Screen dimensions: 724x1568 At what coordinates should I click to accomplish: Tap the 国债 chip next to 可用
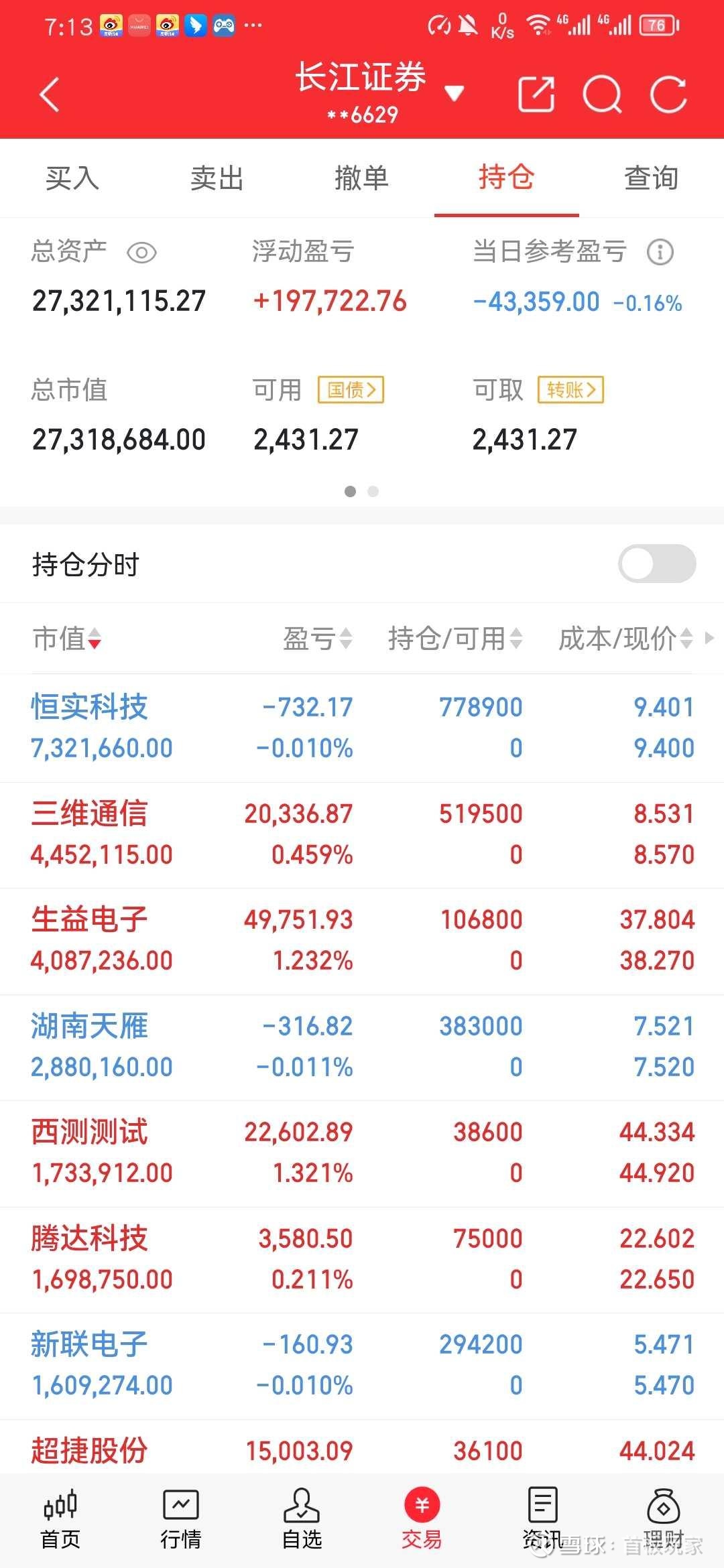pos(351,389)
